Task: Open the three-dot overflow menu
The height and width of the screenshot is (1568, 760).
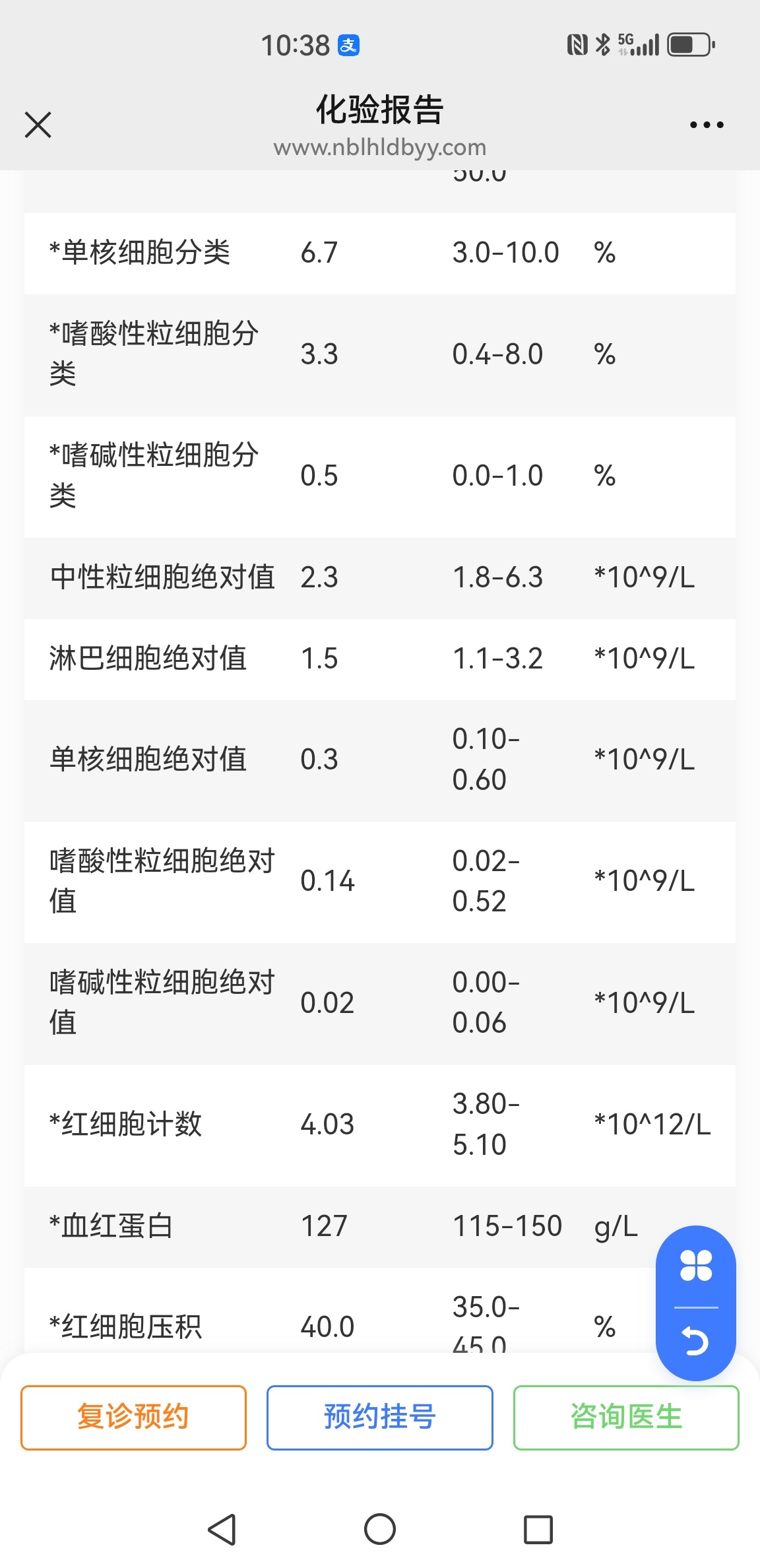Action: tap(707, 124)
